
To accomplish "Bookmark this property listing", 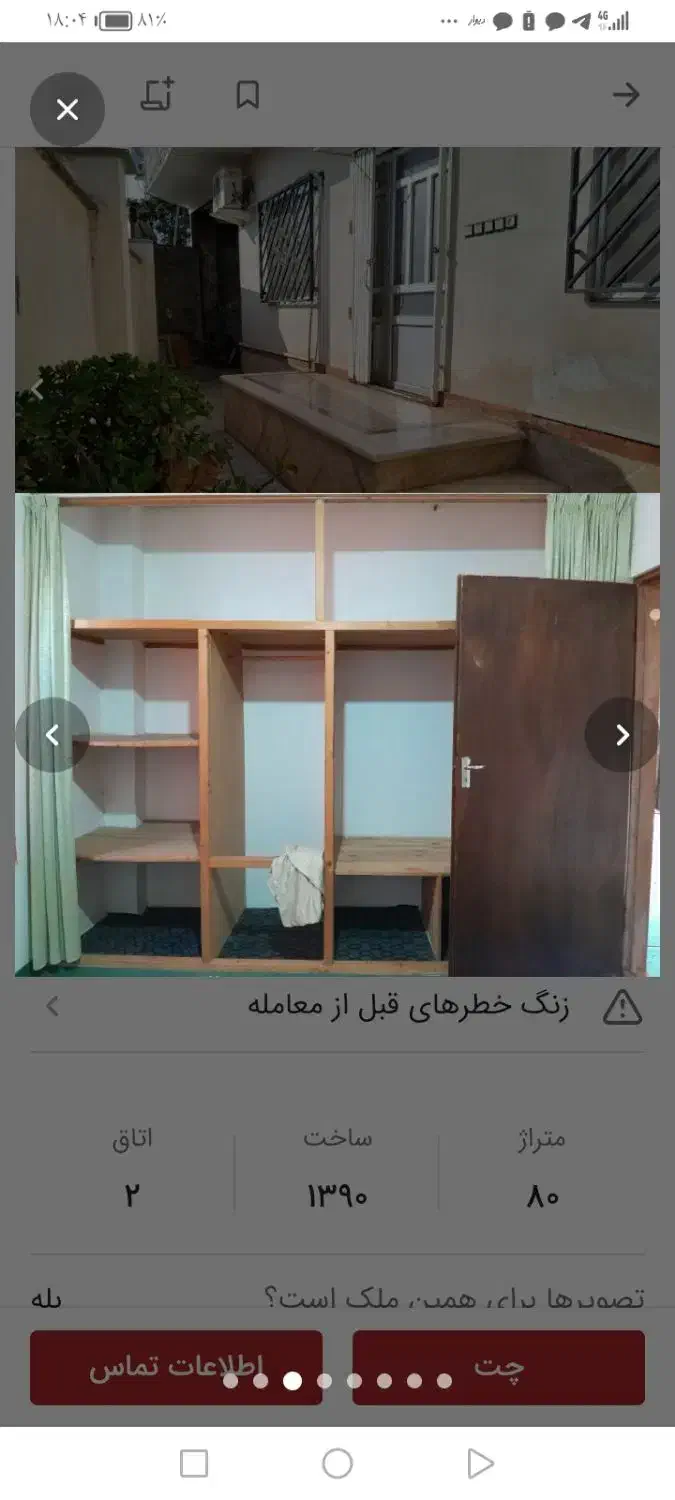I will coord(247,95).
